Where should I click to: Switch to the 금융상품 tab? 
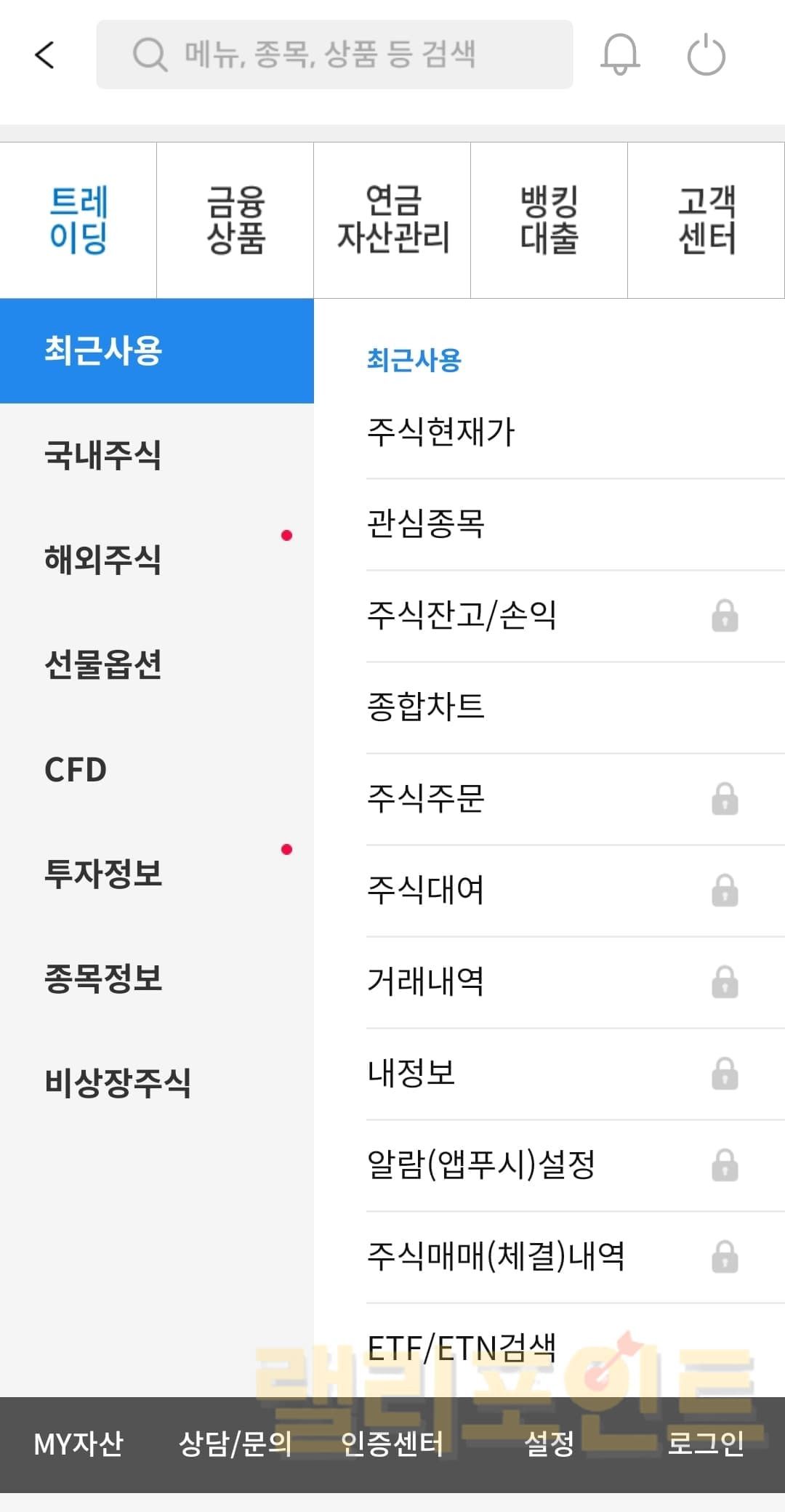click(235, 220)
